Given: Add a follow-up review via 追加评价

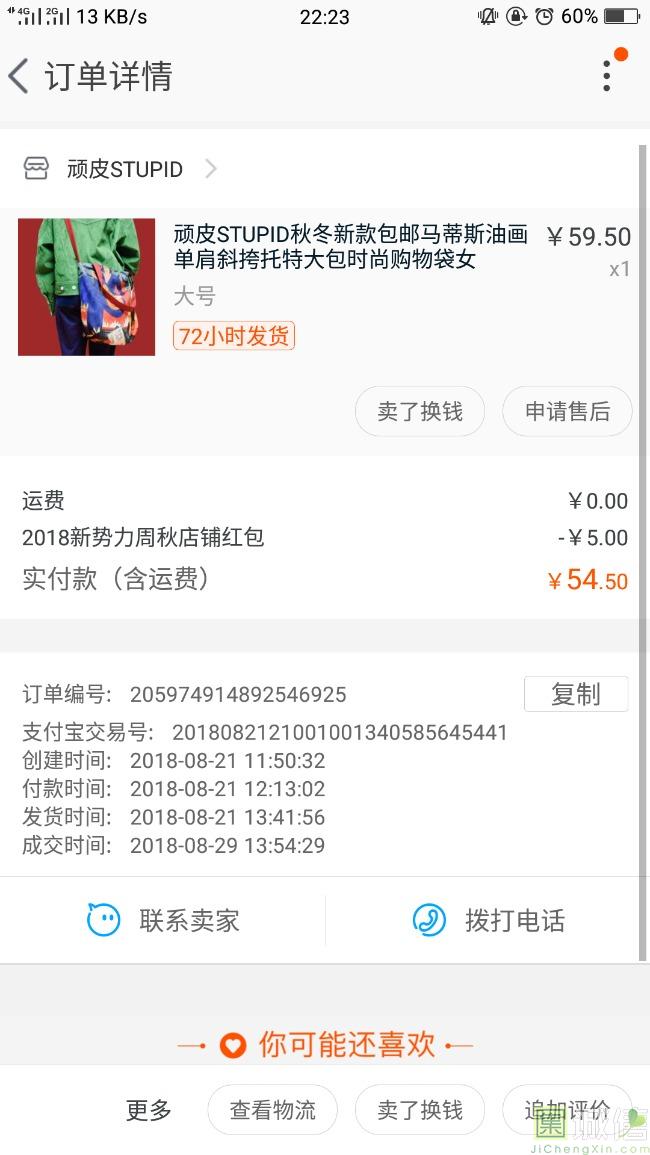Looking at the screenshot, I should [x=566, y=1109].
